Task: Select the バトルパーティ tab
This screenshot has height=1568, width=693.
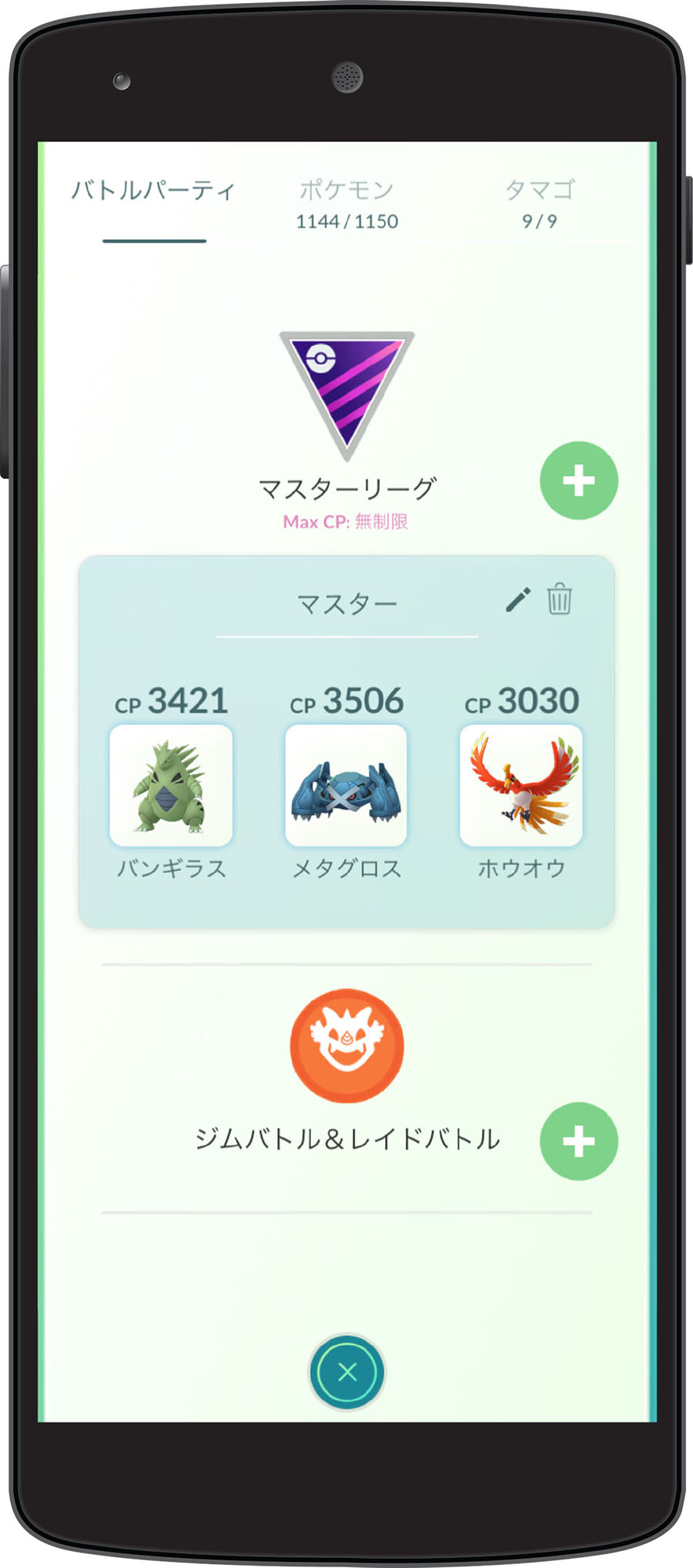Action: 153,190
